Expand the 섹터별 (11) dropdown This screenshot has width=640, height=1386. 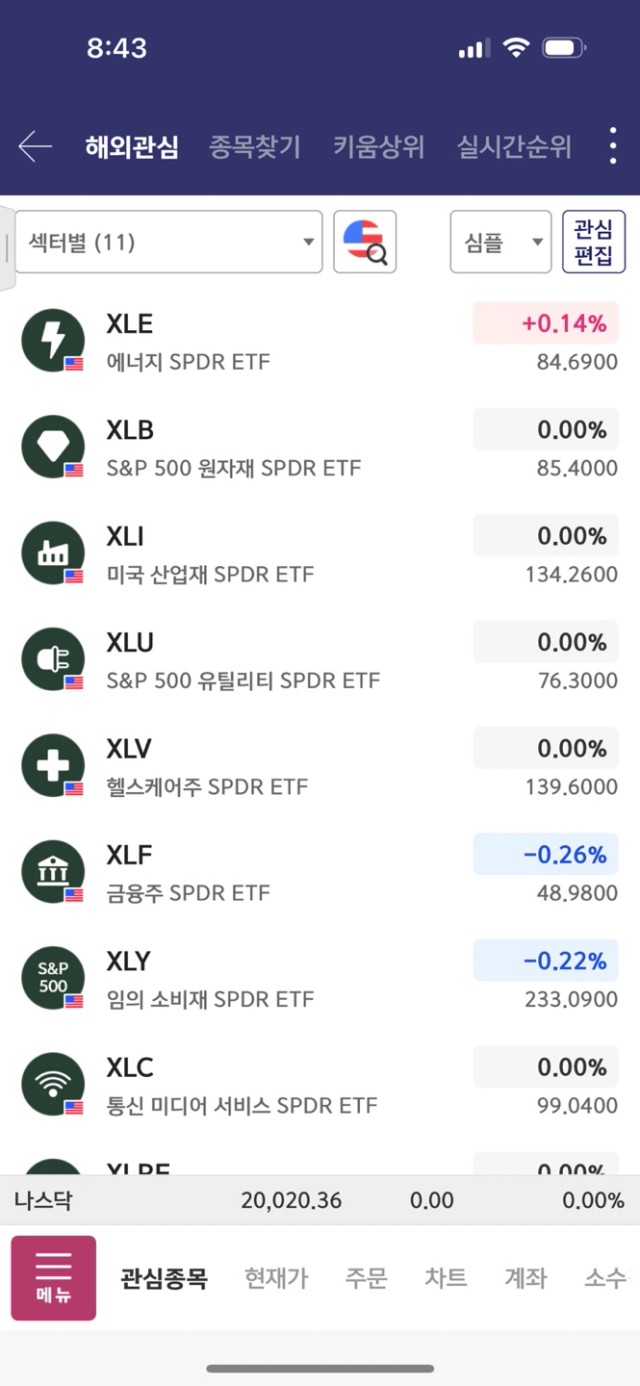[x=169, y=242]
